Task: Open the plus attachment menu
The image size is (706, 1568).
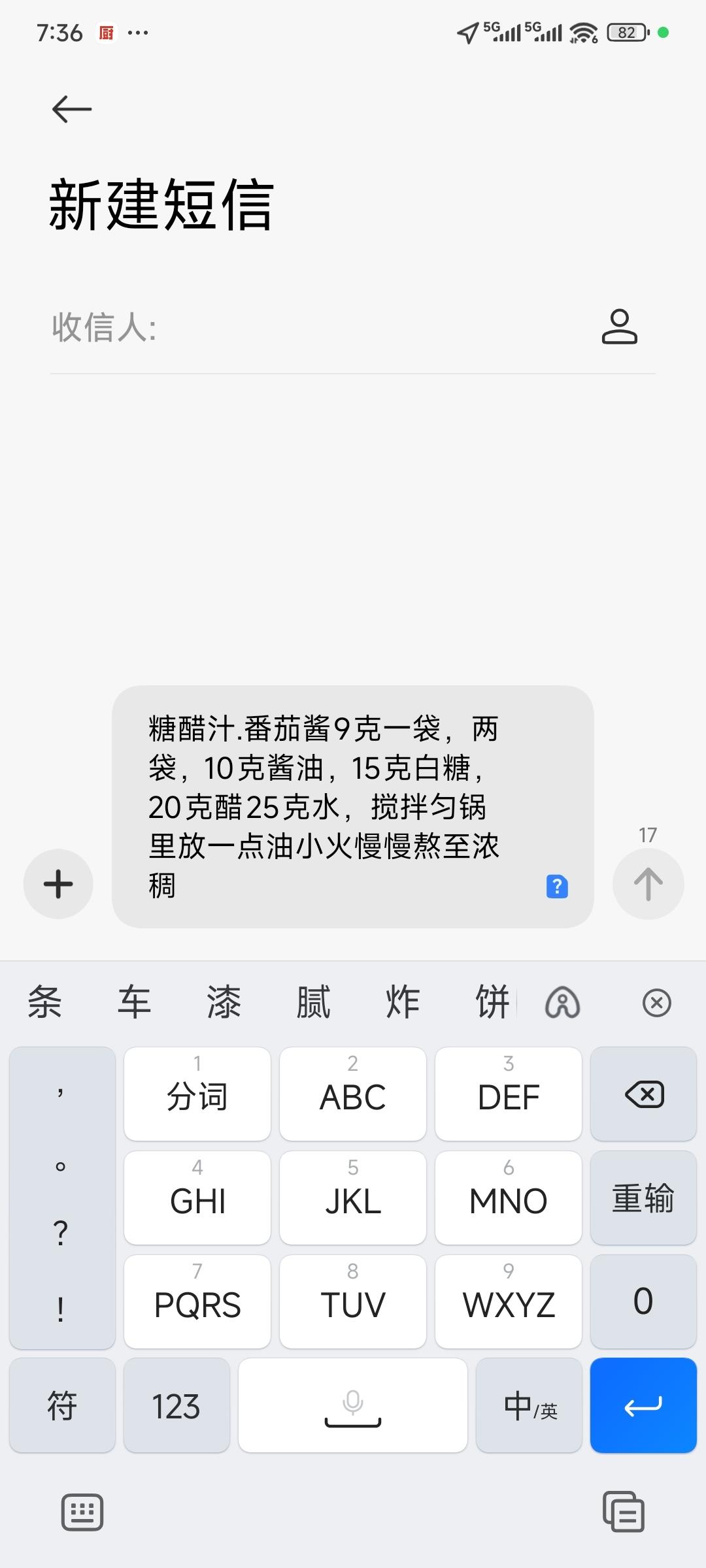Action: tap(58, 884)
